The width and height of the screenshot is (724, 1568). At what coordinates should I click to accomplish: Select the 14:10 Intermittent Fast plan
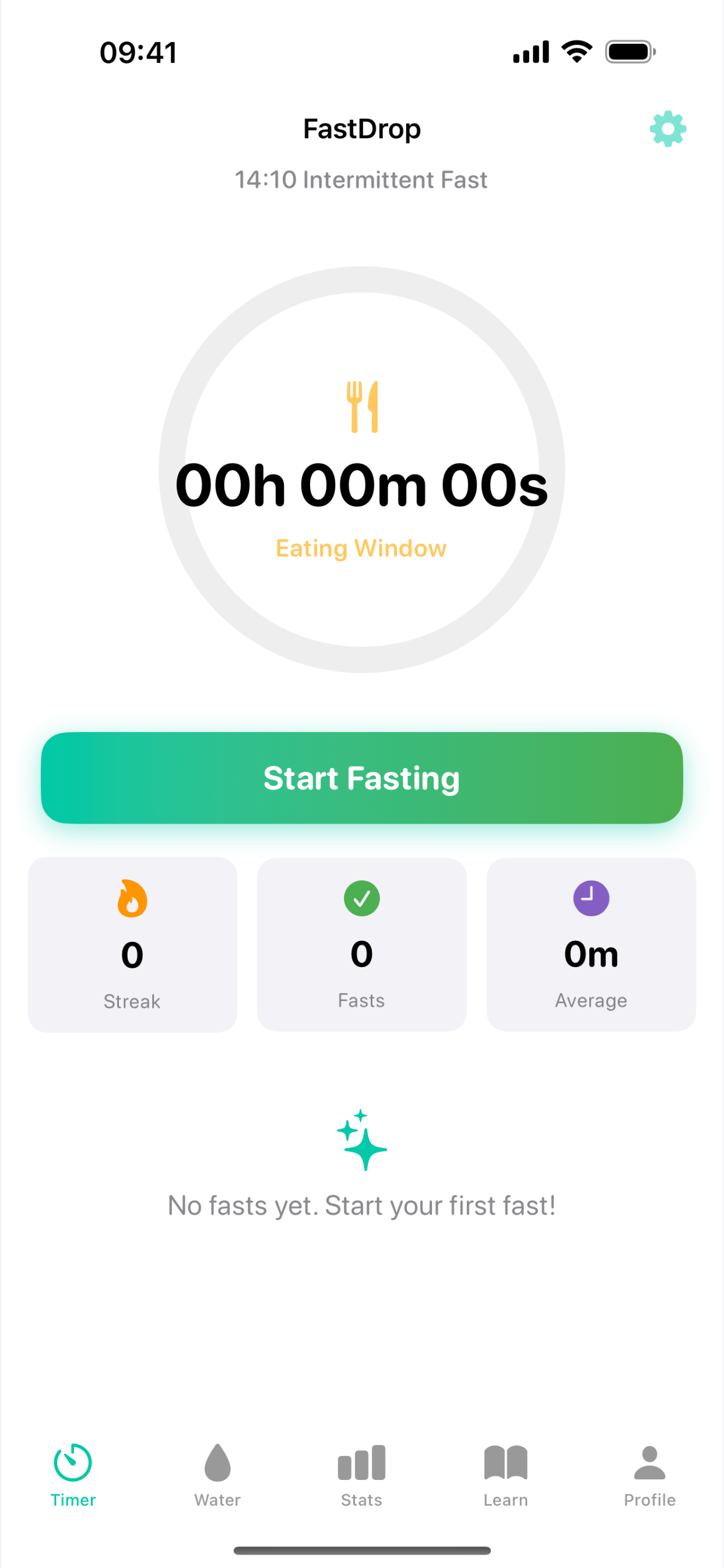361,180
